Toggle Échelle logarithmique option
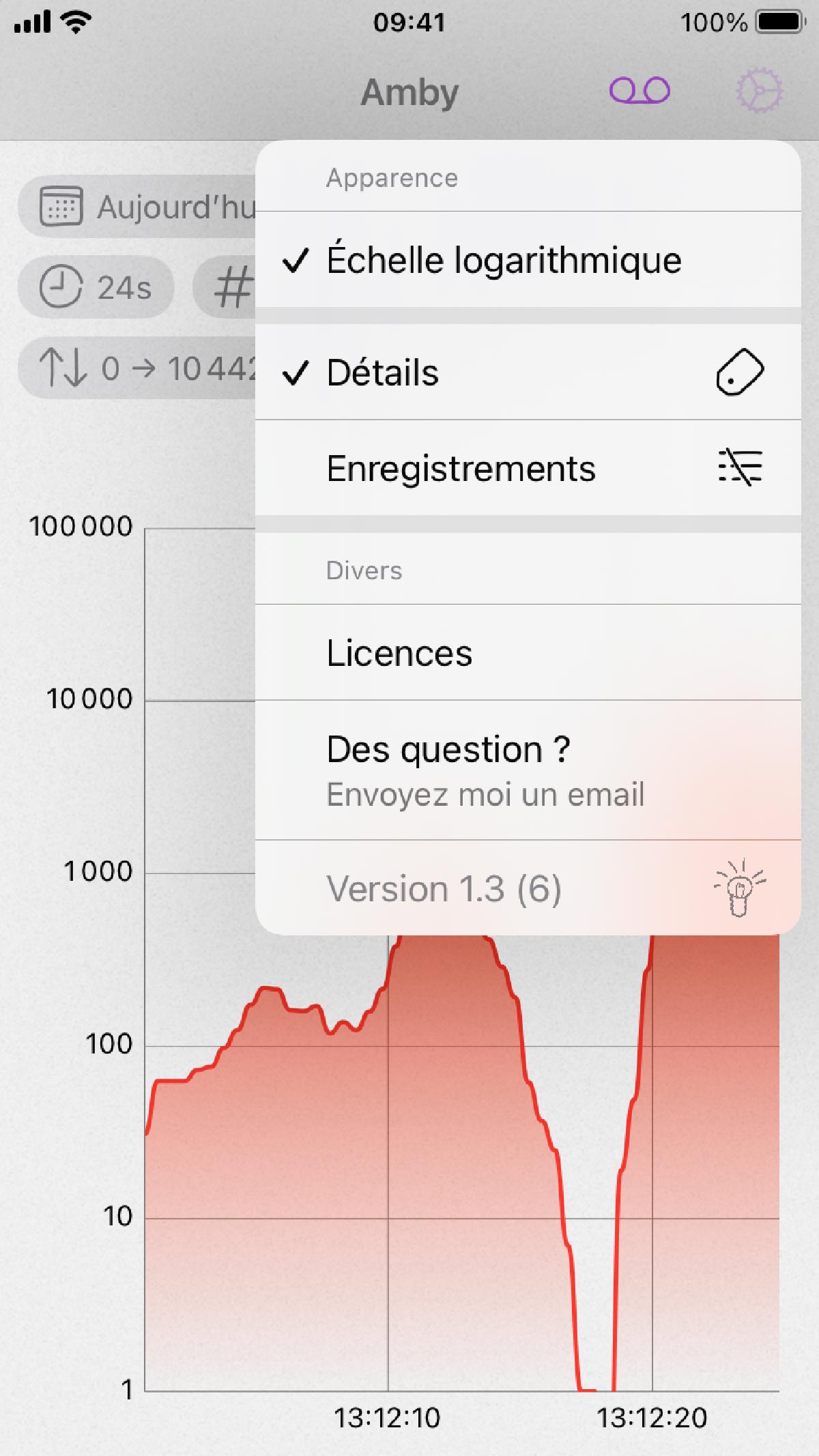This screenshot has height=1456, width=819. point(527,260)
